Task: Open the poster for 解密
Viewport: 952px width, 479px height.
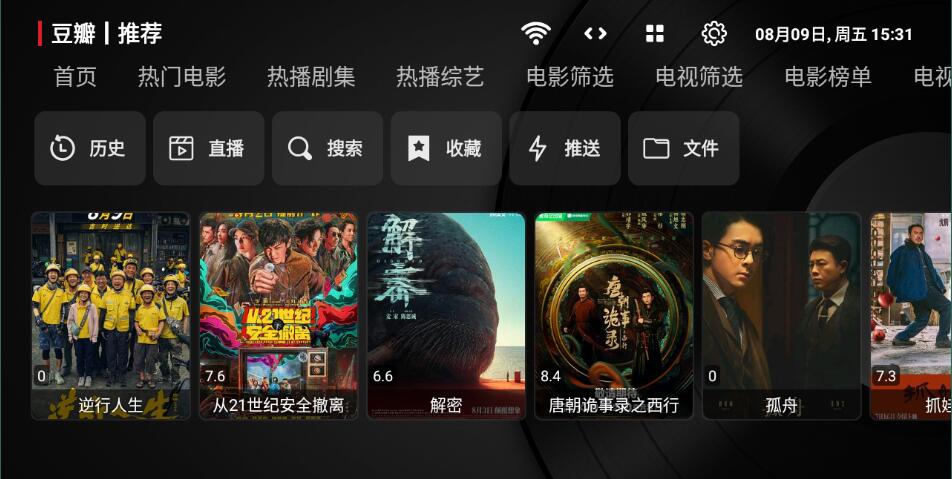Action: click(446, 315)
